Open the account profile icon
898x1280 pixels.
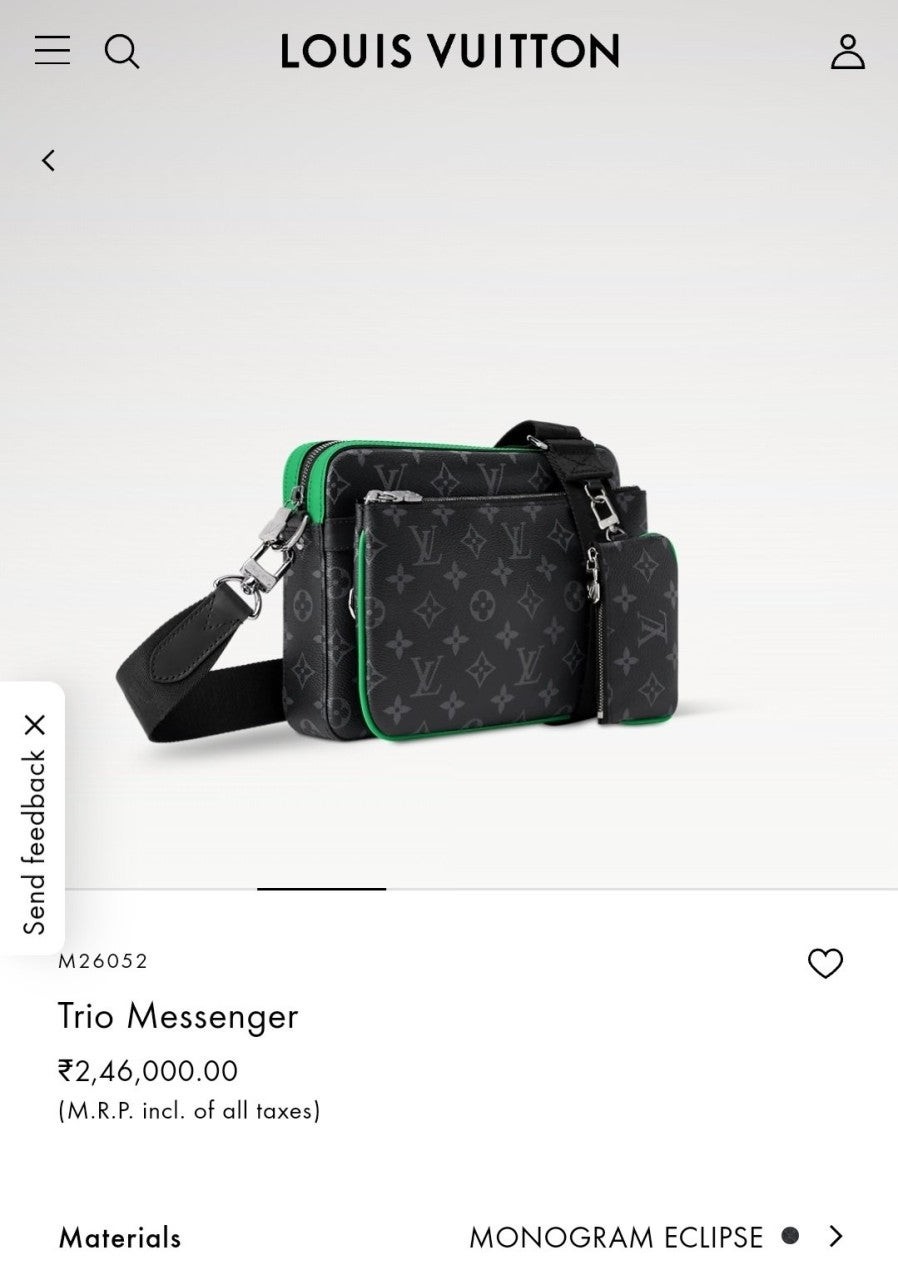coord(847,51)
